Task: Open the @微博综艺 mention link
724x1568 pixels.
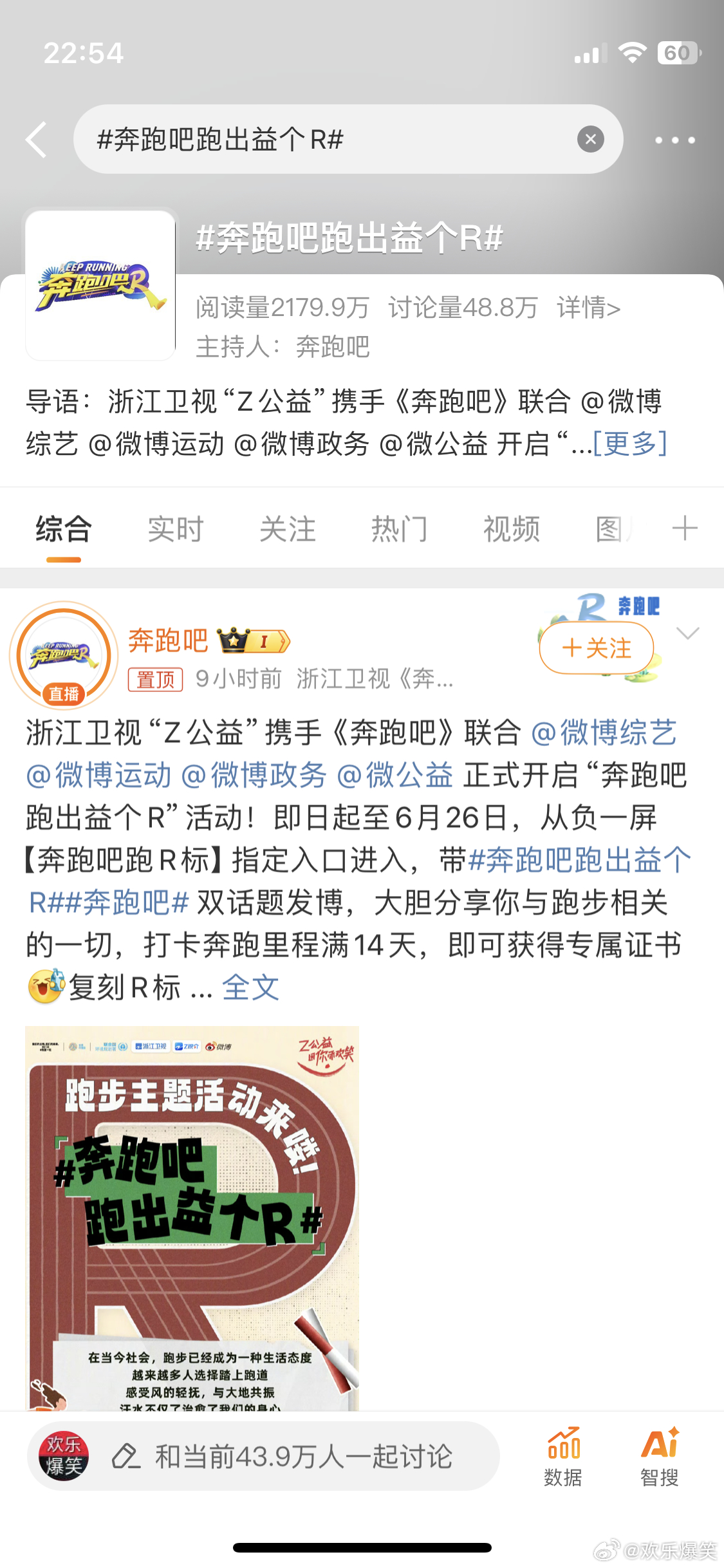Action: 604,733
